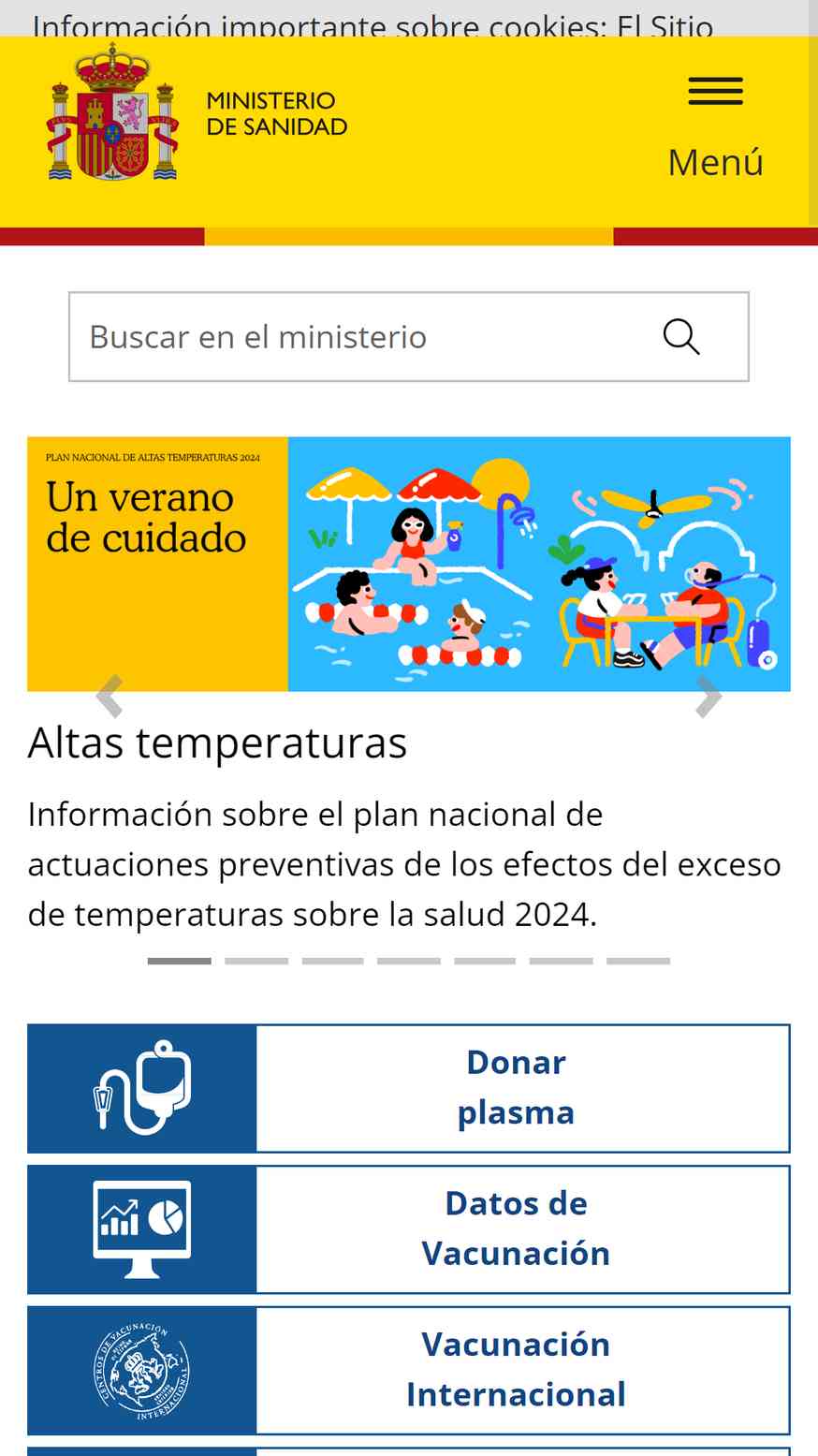The image size is (818, 1456).
Task: Jump to the last carousel page indicator
Action: [638, 961]
